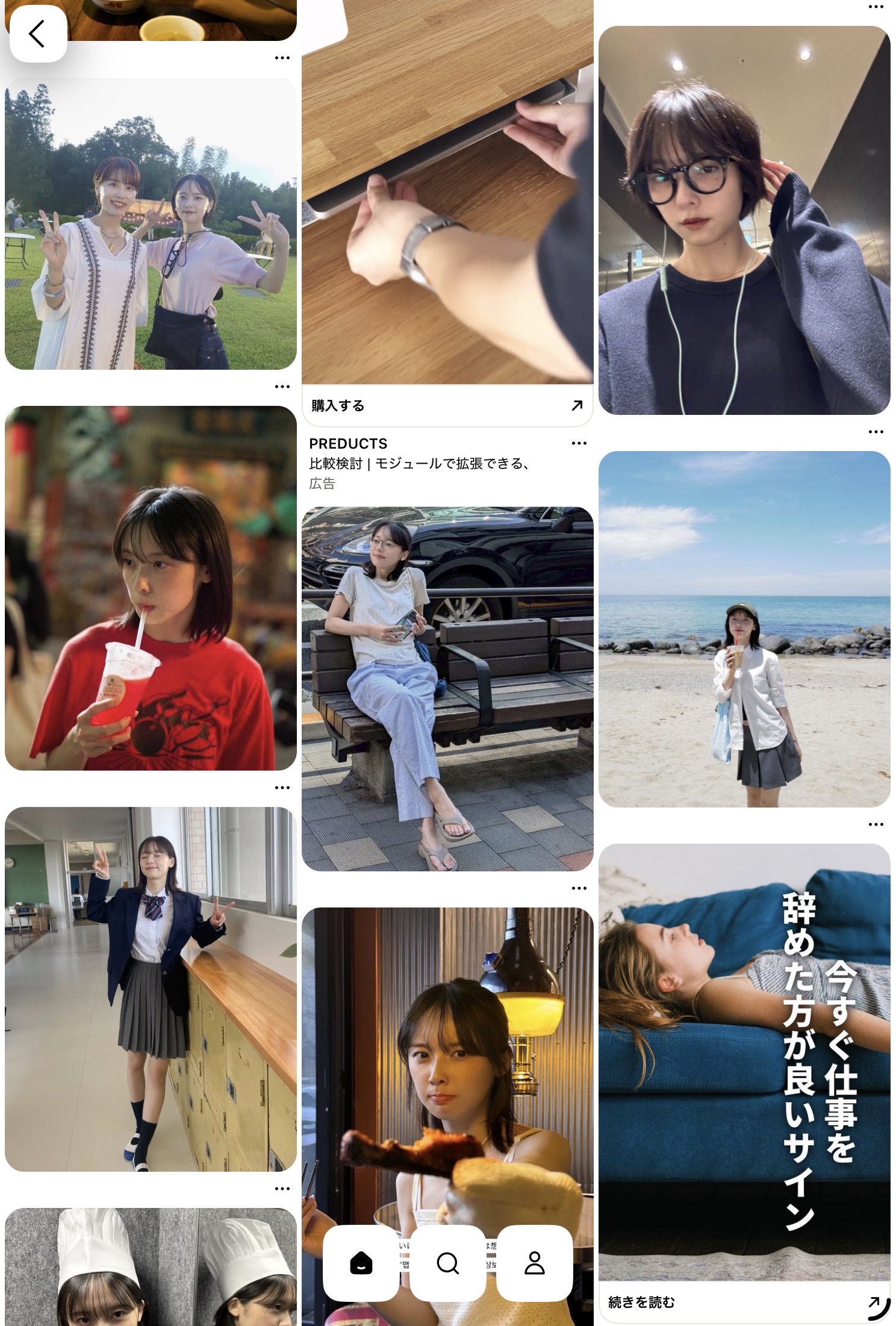Open options for the glasses selfie pin
The height and width of the screenshot is (1326, 896).
click(876, 432)
